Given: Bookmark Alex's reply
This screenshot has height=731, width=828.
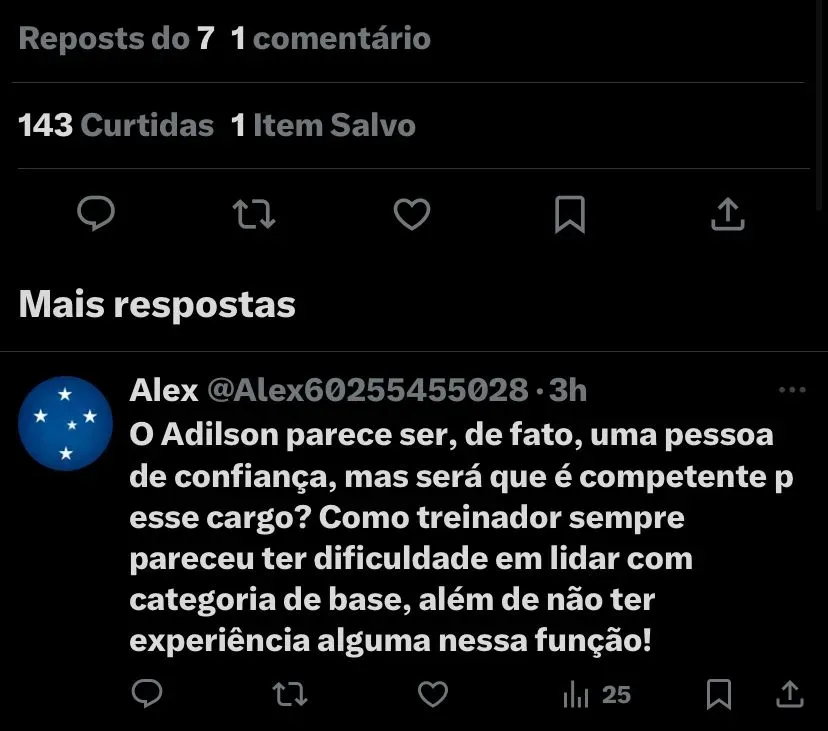Looking at the screenshot, I should coord(718,694).
